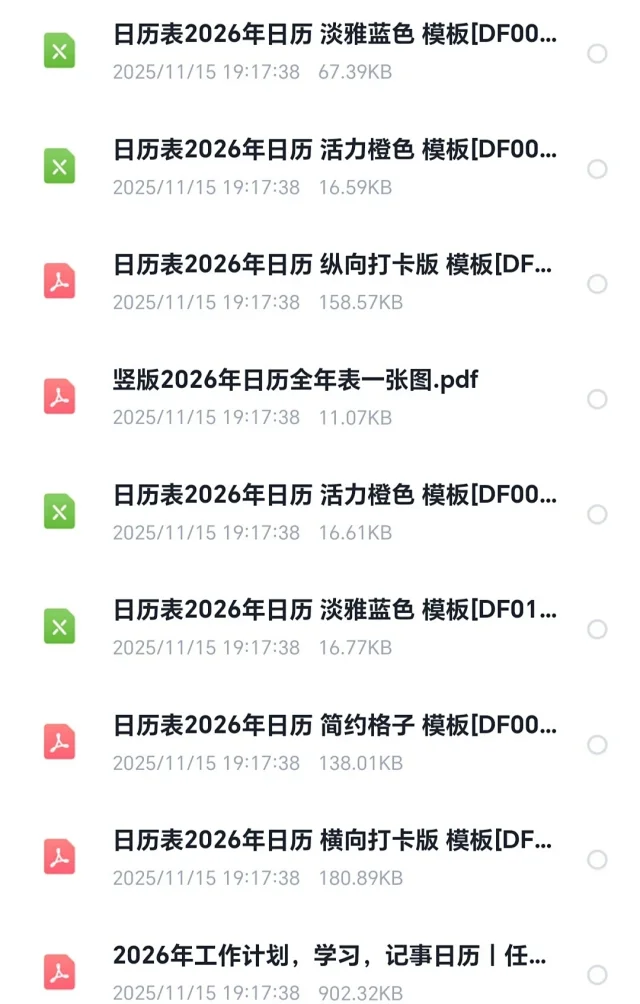Open the 纵向打卡版 calendar PDF
Screen dimensions: 640x1004
pos(333,265)
